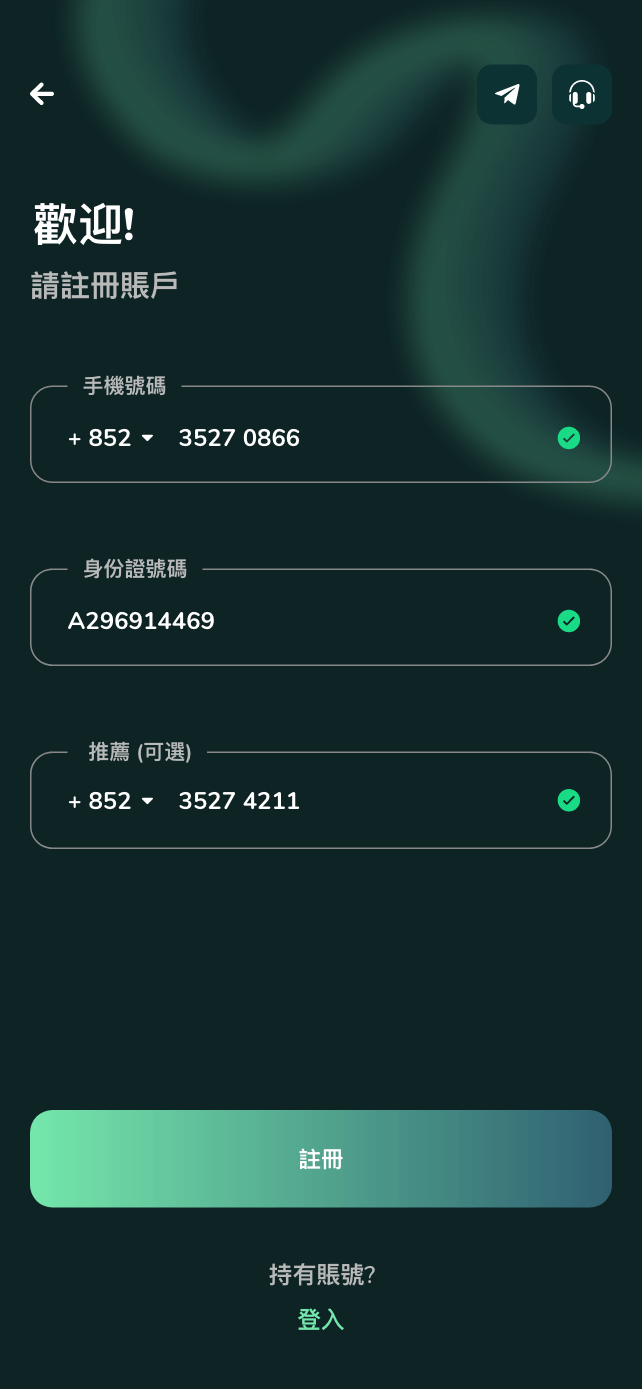Open the 登入 login link
The height and width of the screenshot is (1389, 642).
click(x=321, y=1320)
